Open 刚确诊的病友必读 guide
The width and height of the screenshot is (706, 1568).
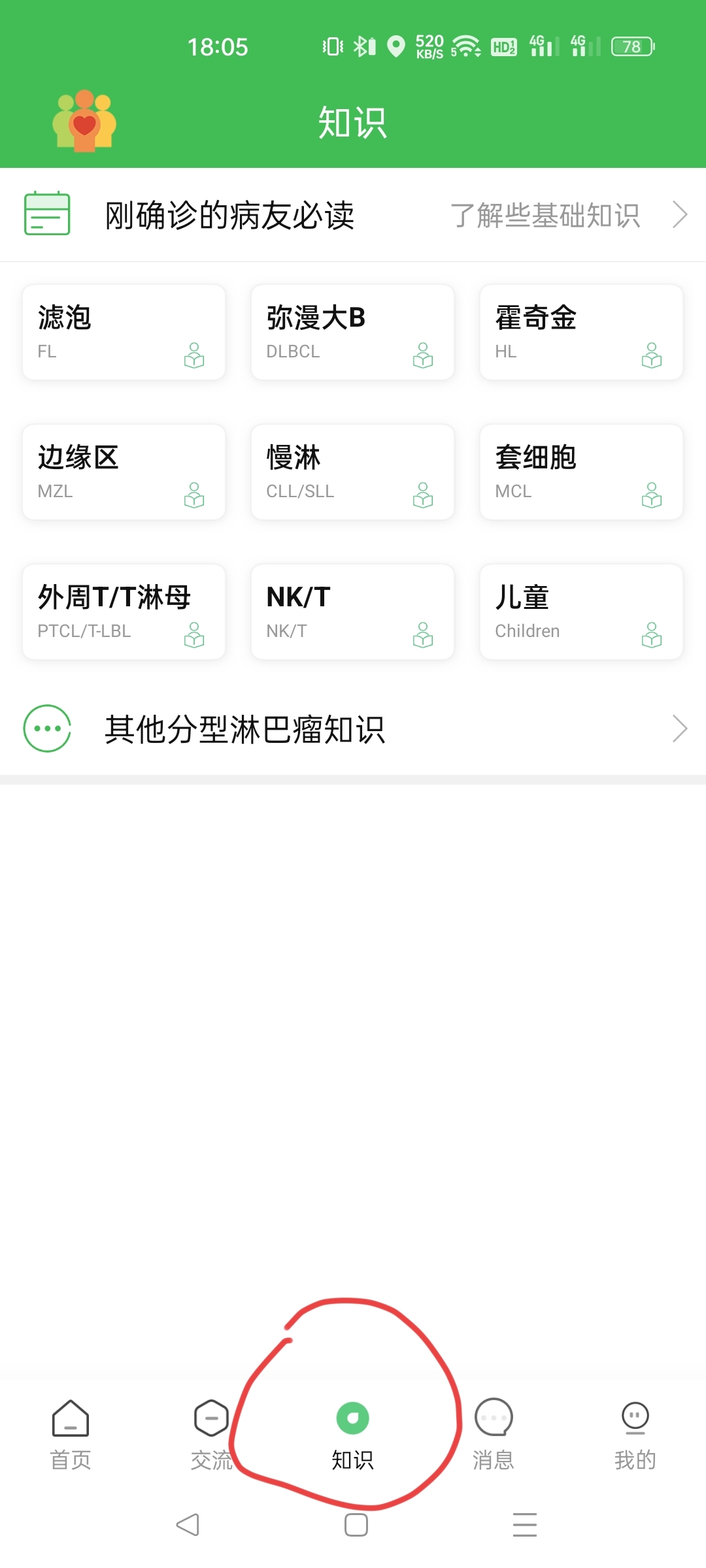[353, 215]
